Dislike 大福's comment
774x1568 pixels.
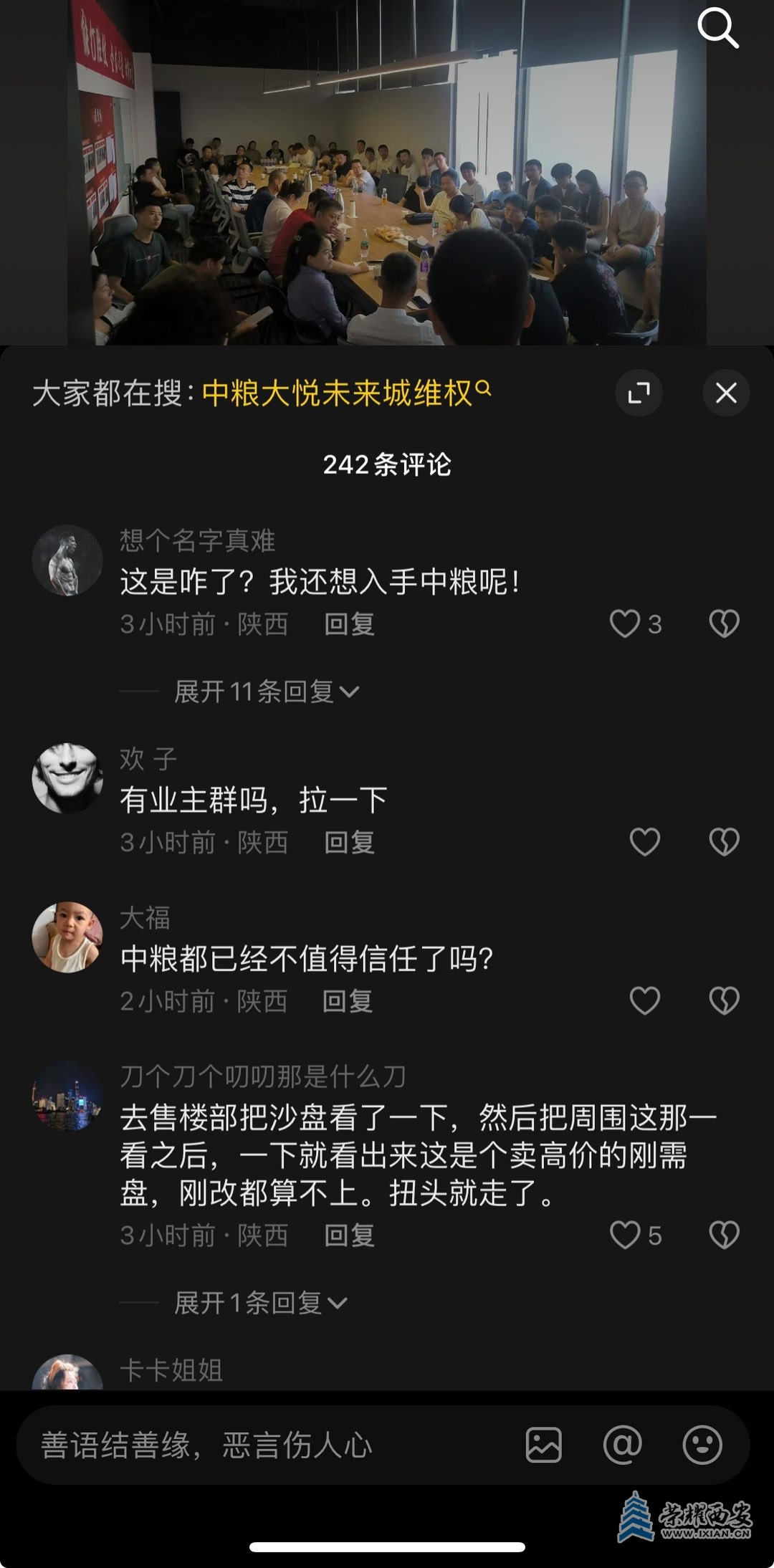(x=724, y=1000)
